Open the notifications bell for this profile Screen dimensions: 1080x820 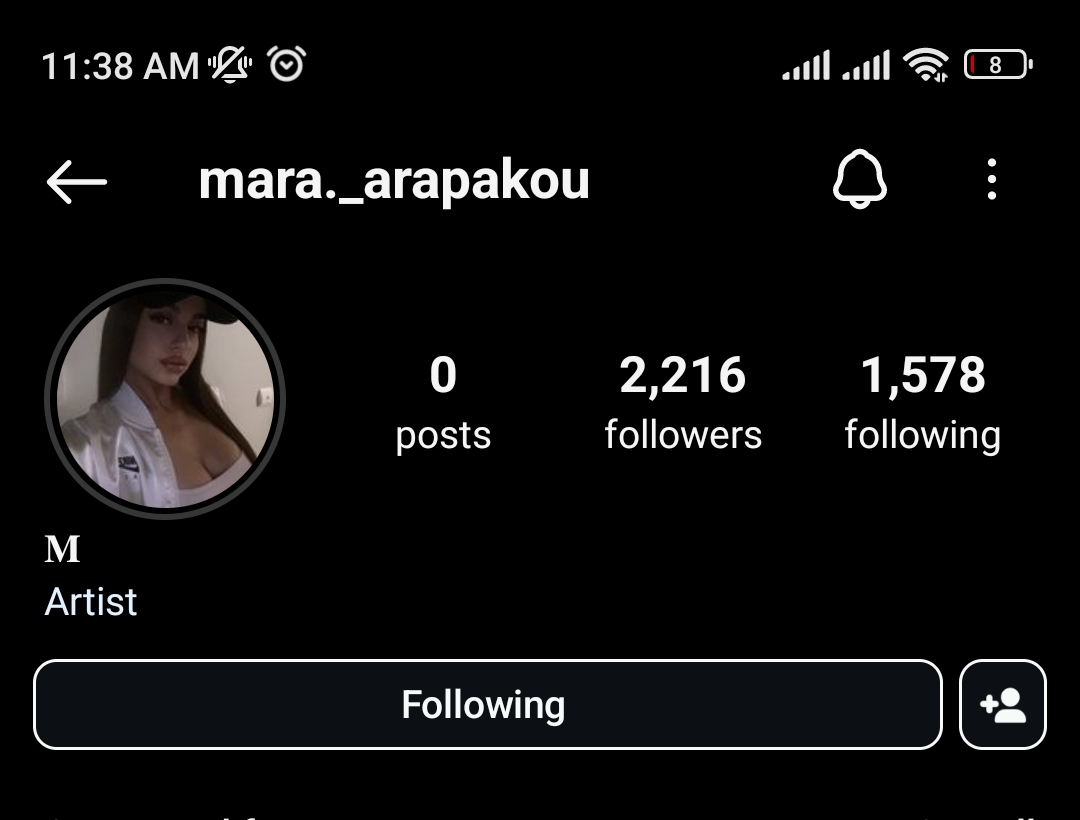[x=860, y=181]
